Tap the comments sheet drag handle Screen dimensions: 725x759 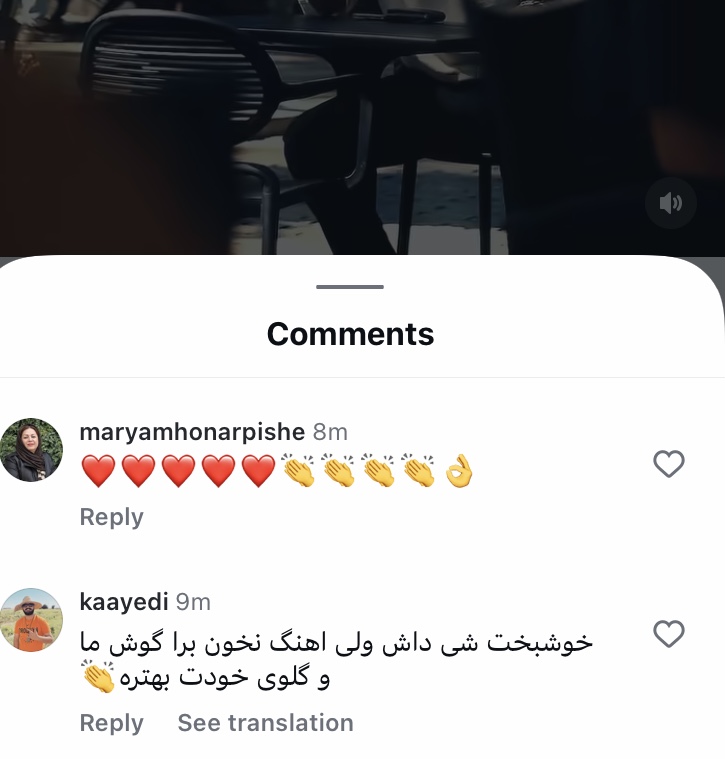350,287
